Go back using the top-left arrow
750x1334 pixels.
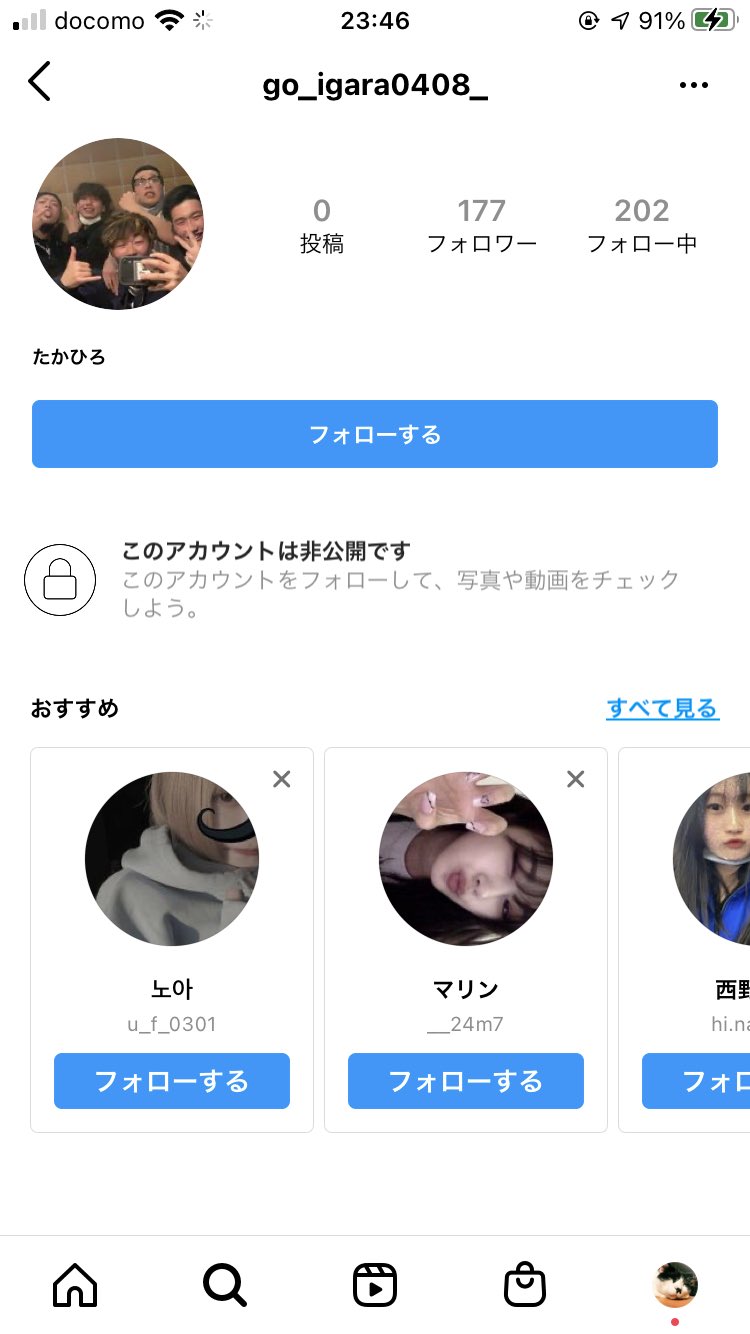pyautogui.click(x=39, y=82)
